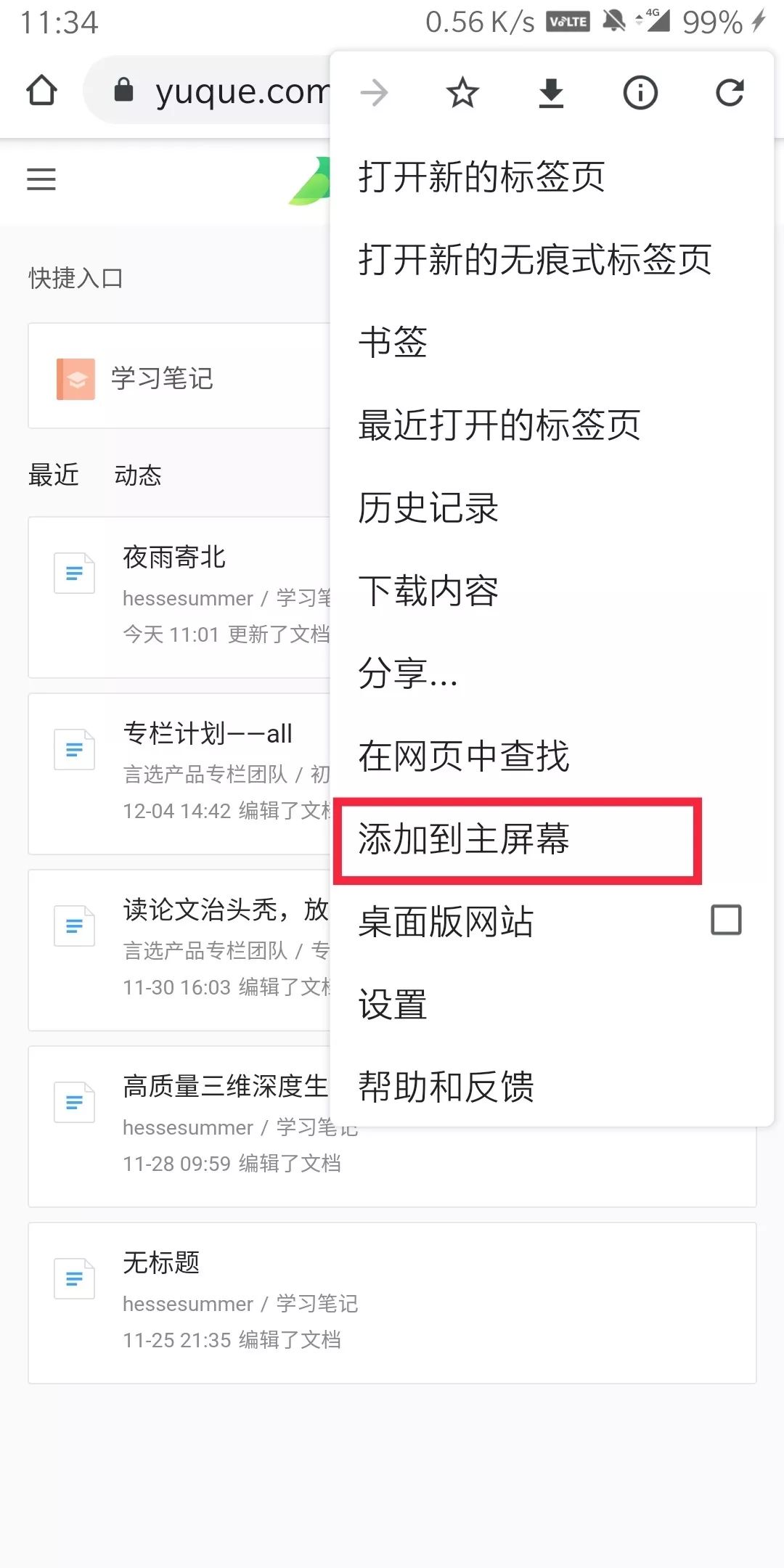Viewport: 784px width, 1568px height.
Task: Reload the page with the refresh icon
Action: pyautogui.click(x=730, y=92)
